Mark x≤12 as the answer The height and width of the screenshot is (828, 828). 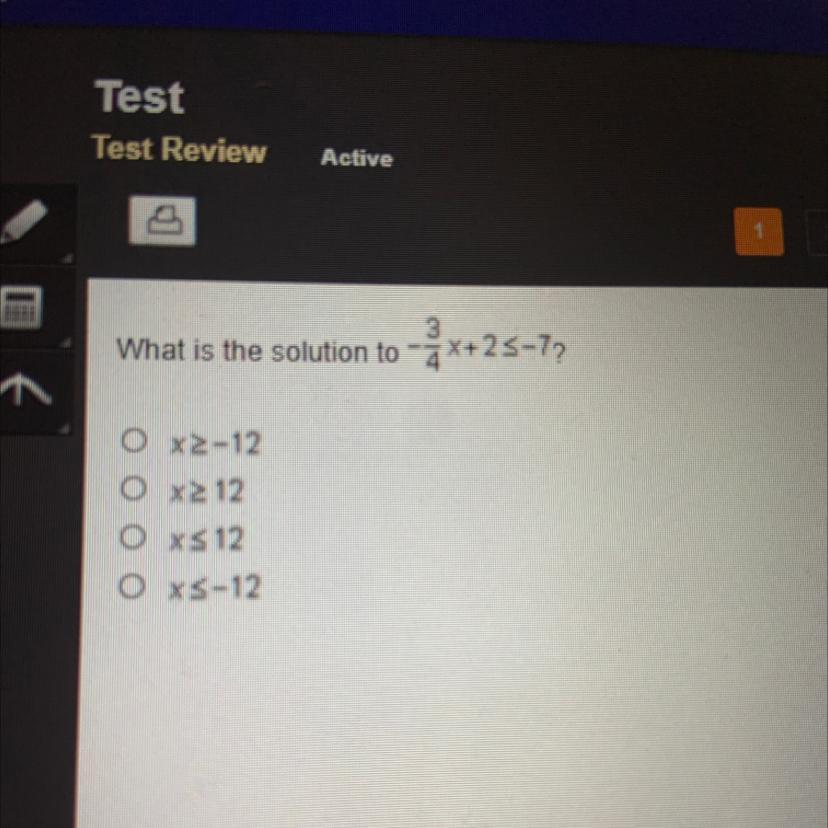tap(129, 540)
